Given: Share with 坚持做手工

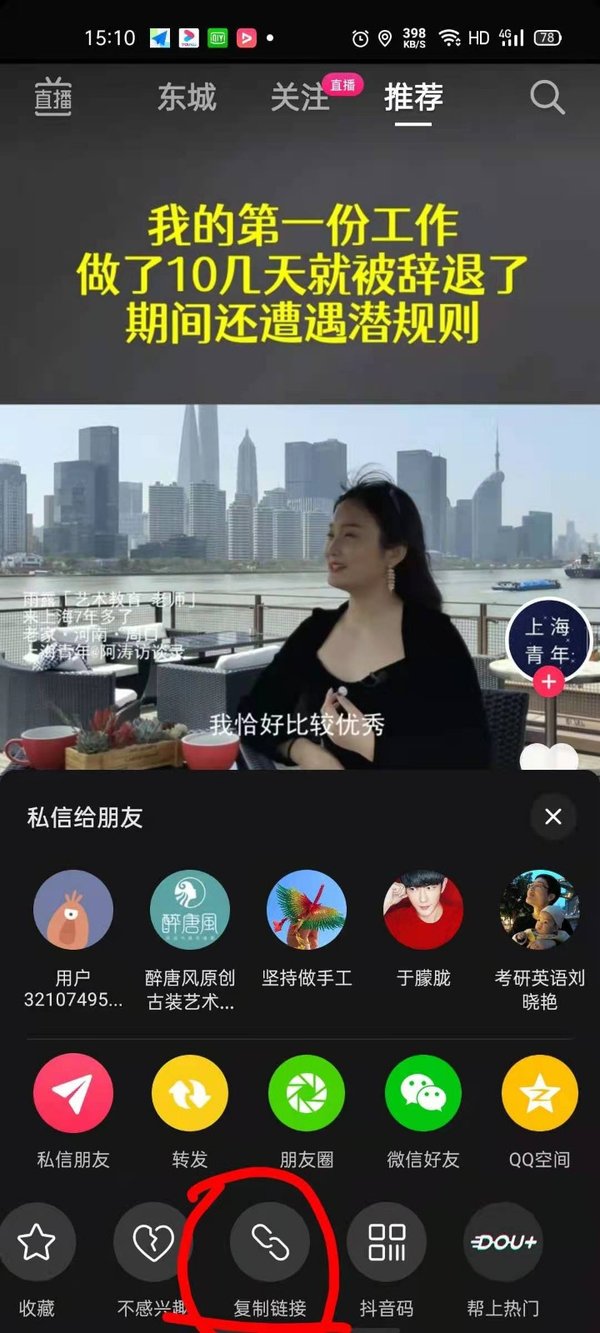Looking at the screenshot, I should [307, 910].
